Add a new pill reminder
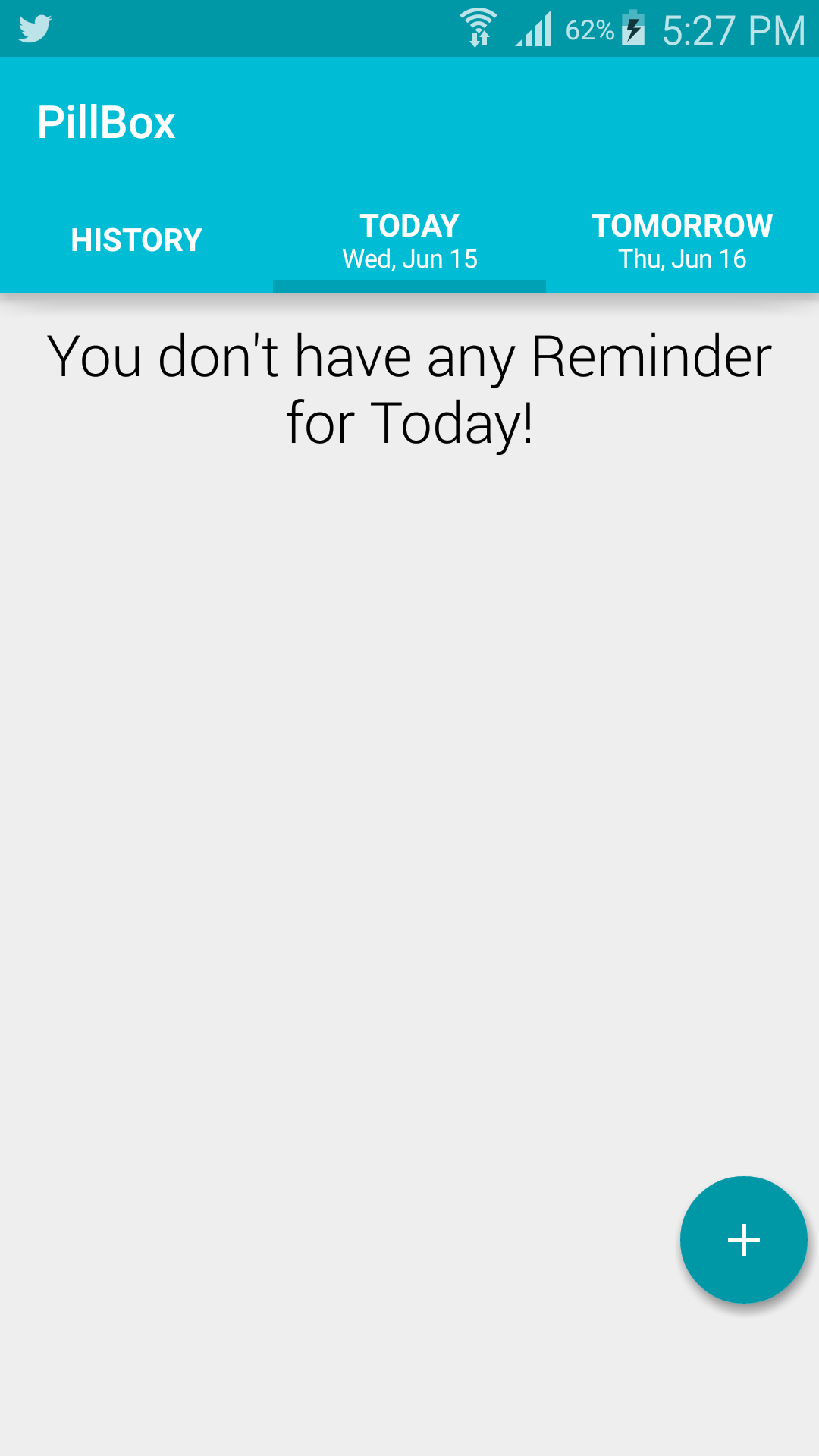 [x=743, y=1240]
